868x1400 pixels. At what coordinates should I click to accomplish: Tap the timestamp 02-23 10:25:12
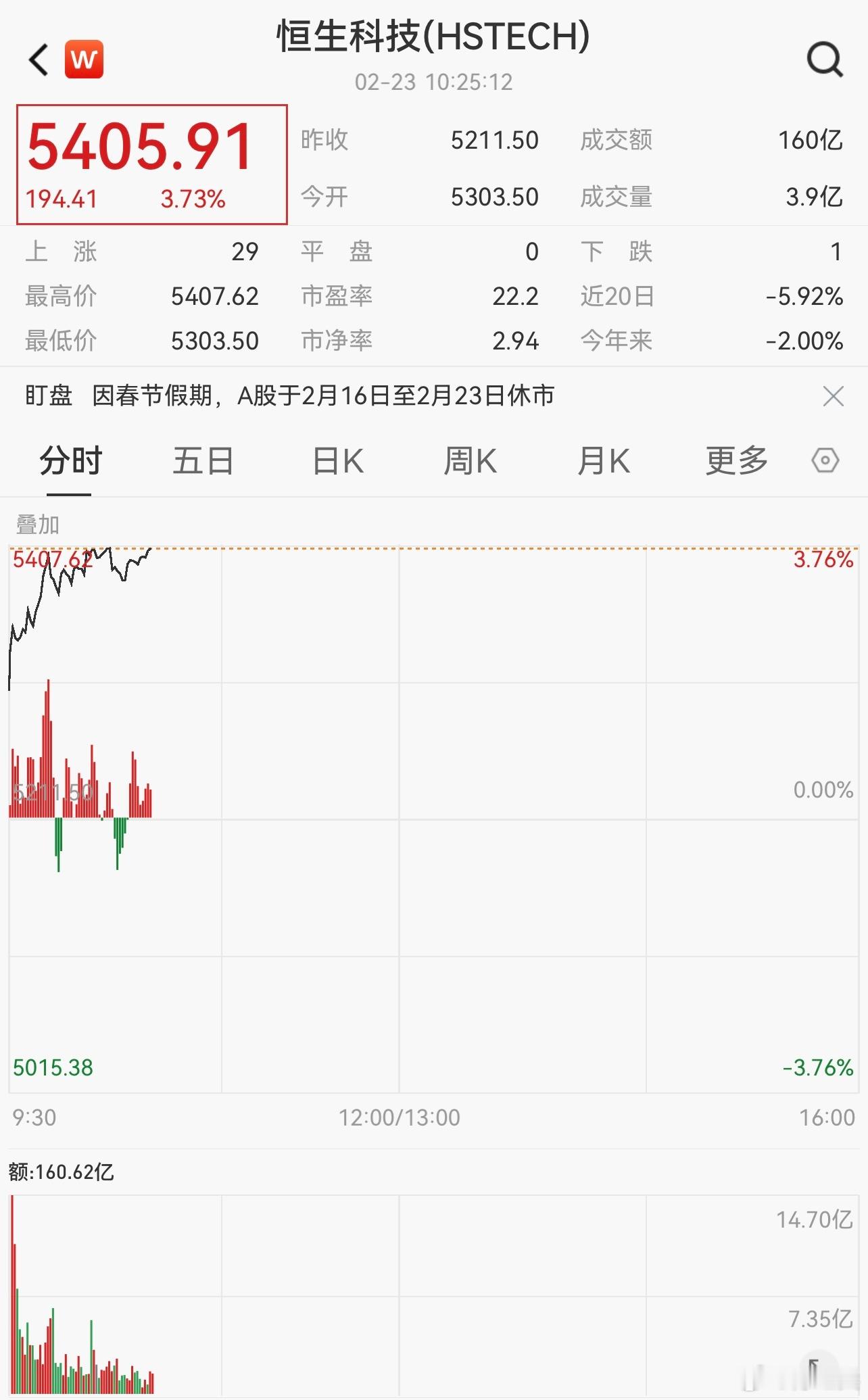pyautogui.click(x=433, y=82)
